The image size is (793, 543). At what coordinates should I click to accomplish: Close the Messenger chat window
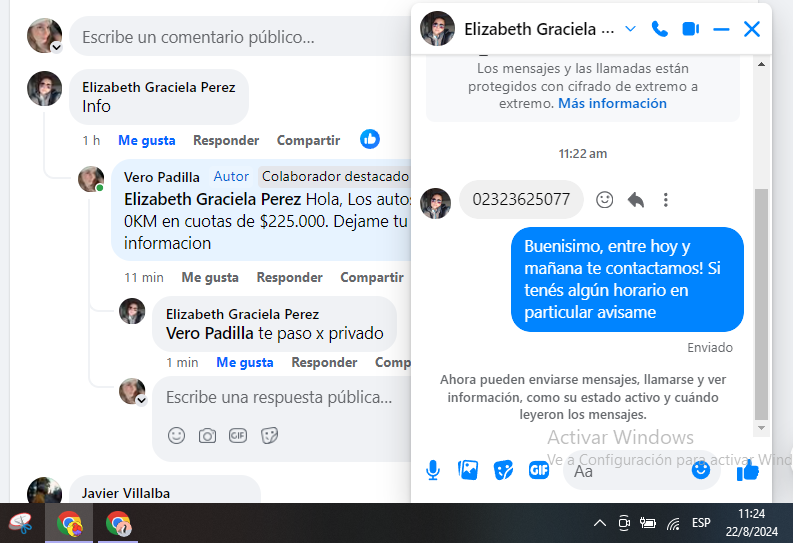(752, 29)
